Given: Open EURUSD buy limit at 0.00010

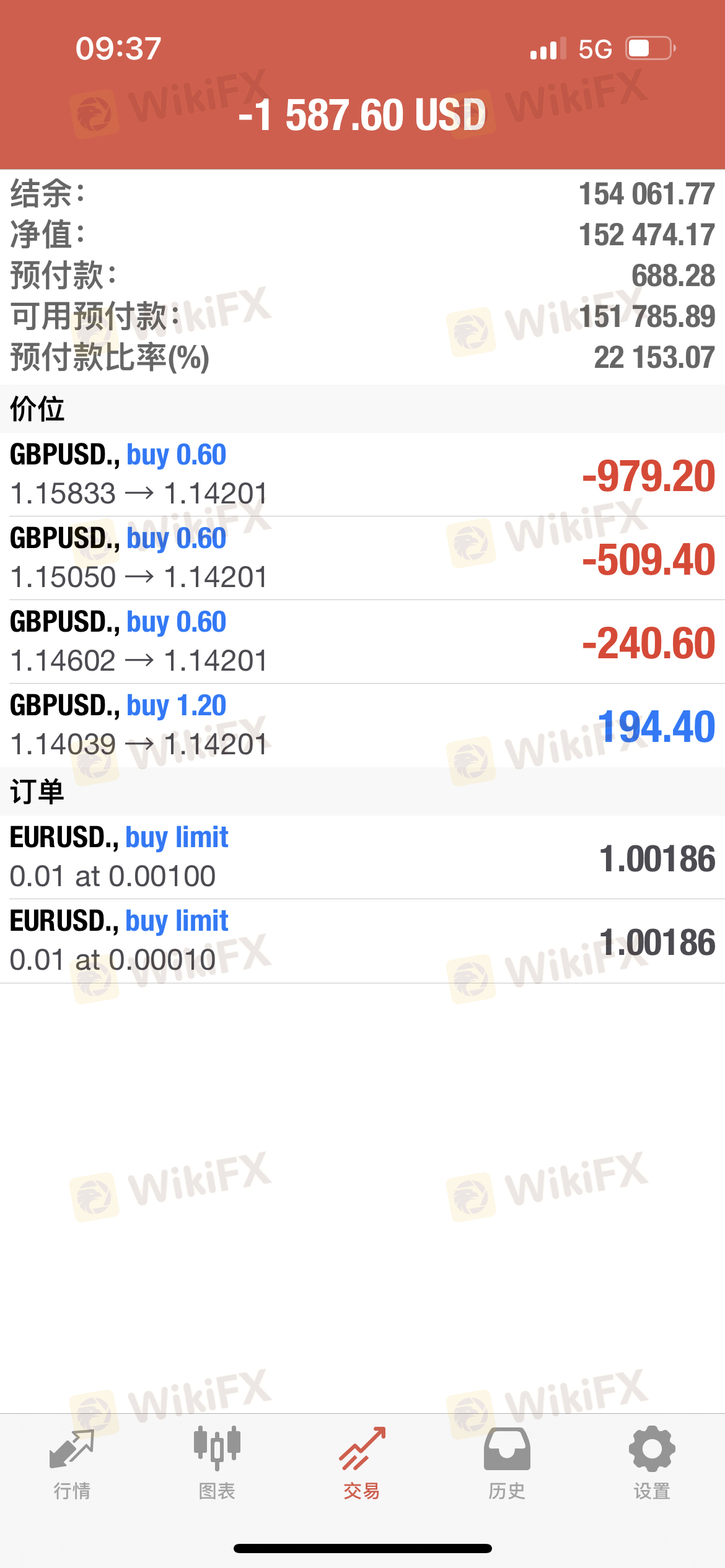Looking at the screenshot, I should 362,941.
